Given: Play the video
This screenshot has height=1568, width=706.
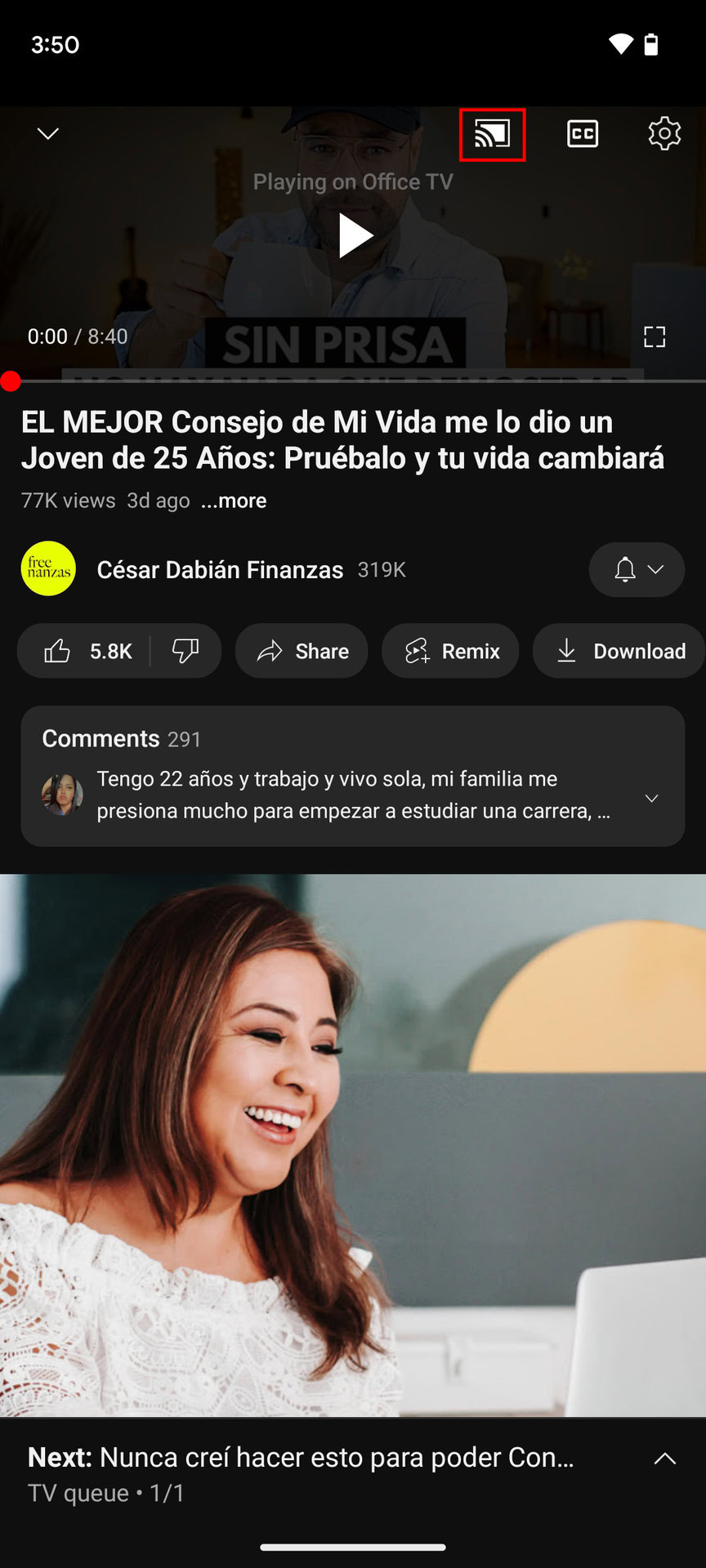Looking at the screenshot, I should click(354, 236).
